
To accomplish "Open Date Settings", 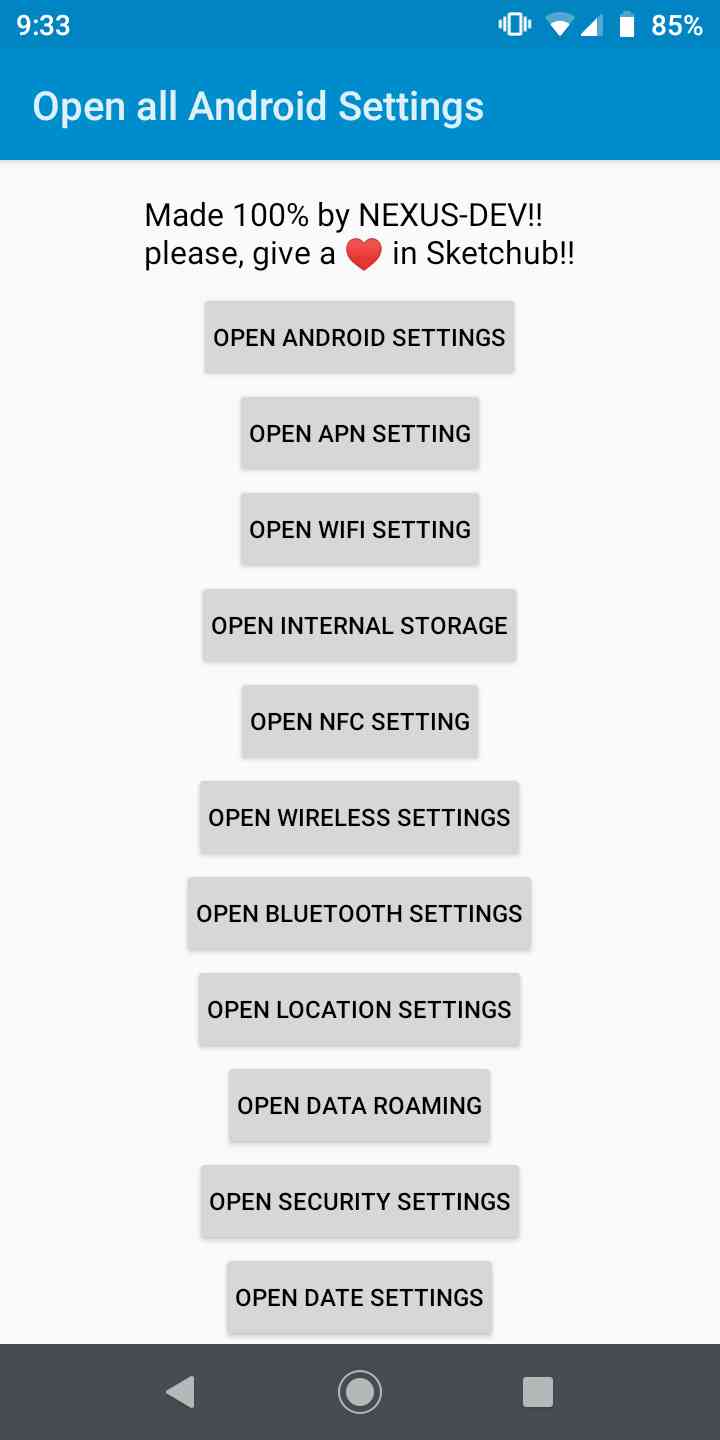I will tap(359, 1297).
